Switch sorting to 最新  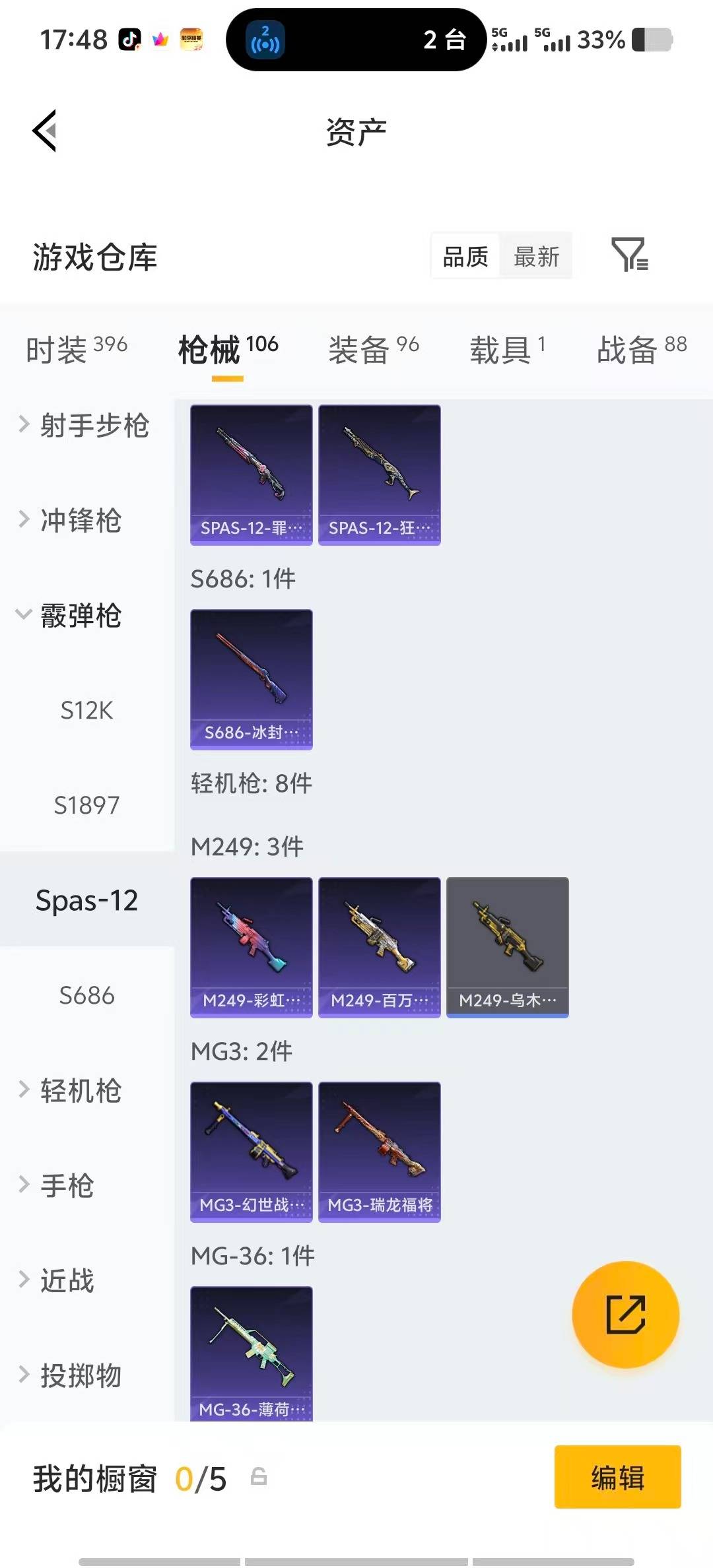click(x=536, y=256)
